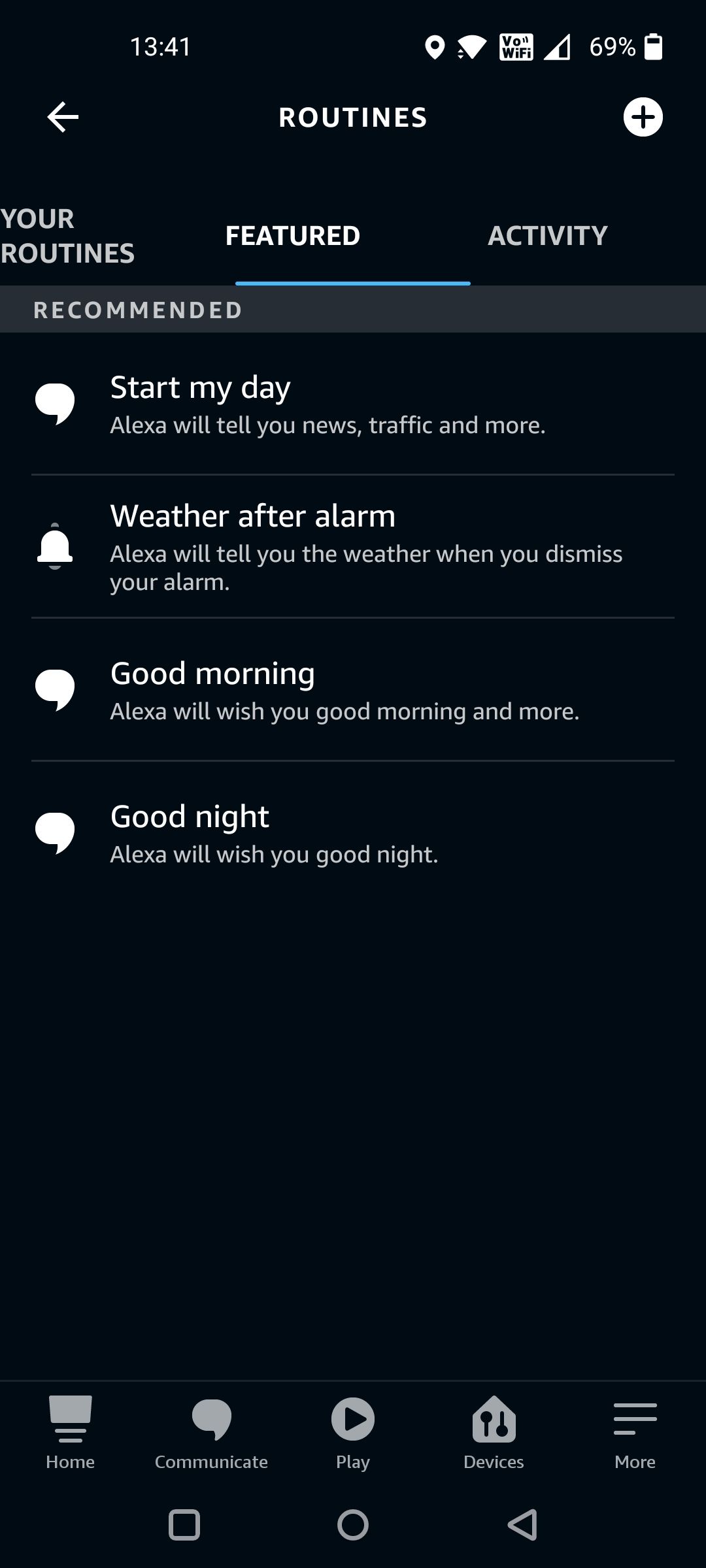Tap the plus icon to create a new routine
Image resolution: width=706 pixels, height=1568 pixels.
click(x=643, y=117)
